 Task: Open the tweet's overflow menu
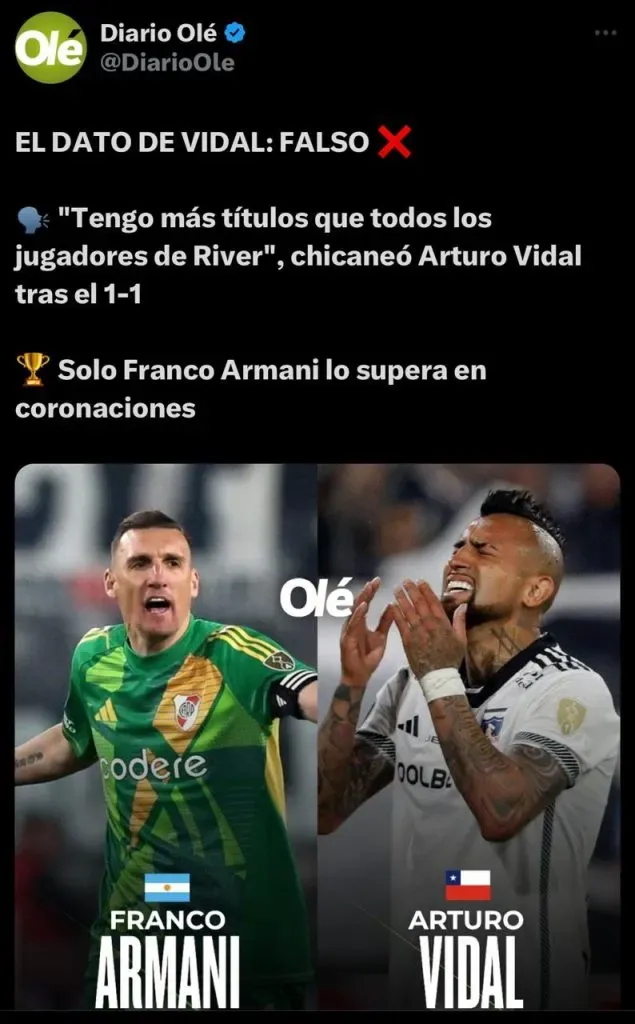point(605,33)
